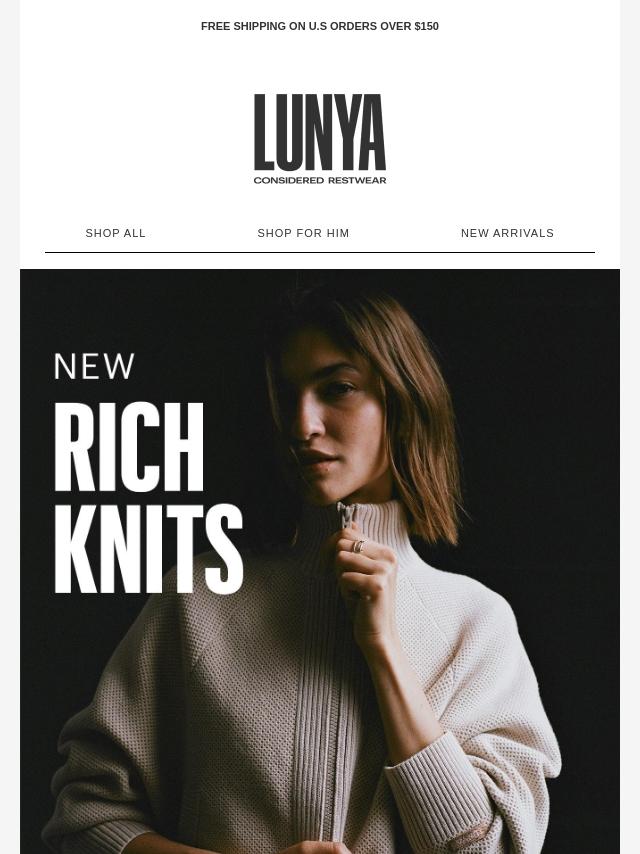Open the Shop All link
Viewport: 640px width, 854px height.
coord(116,233)
